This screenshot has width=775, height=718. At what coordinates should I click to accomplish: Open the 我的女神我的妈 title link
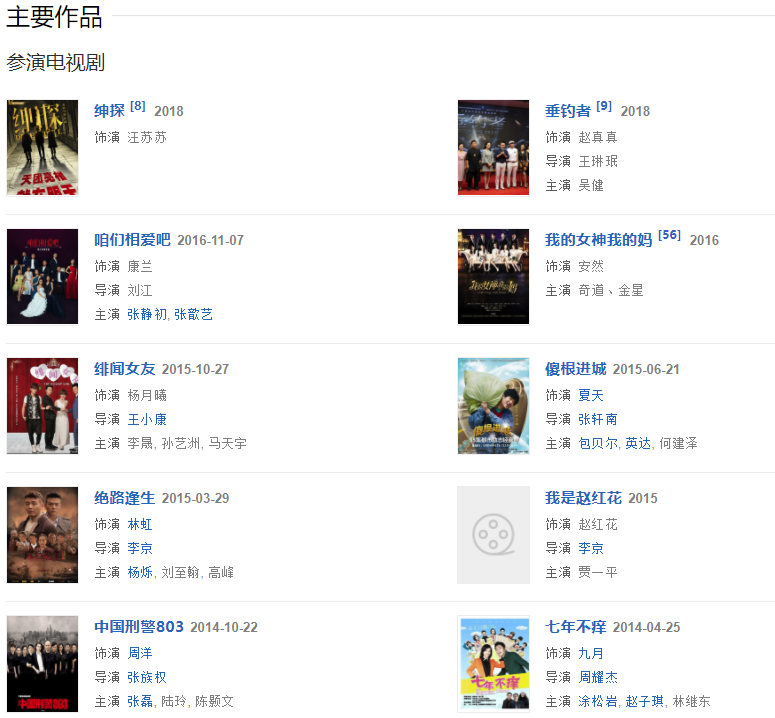pyautogui.click(x=598, y=240)
